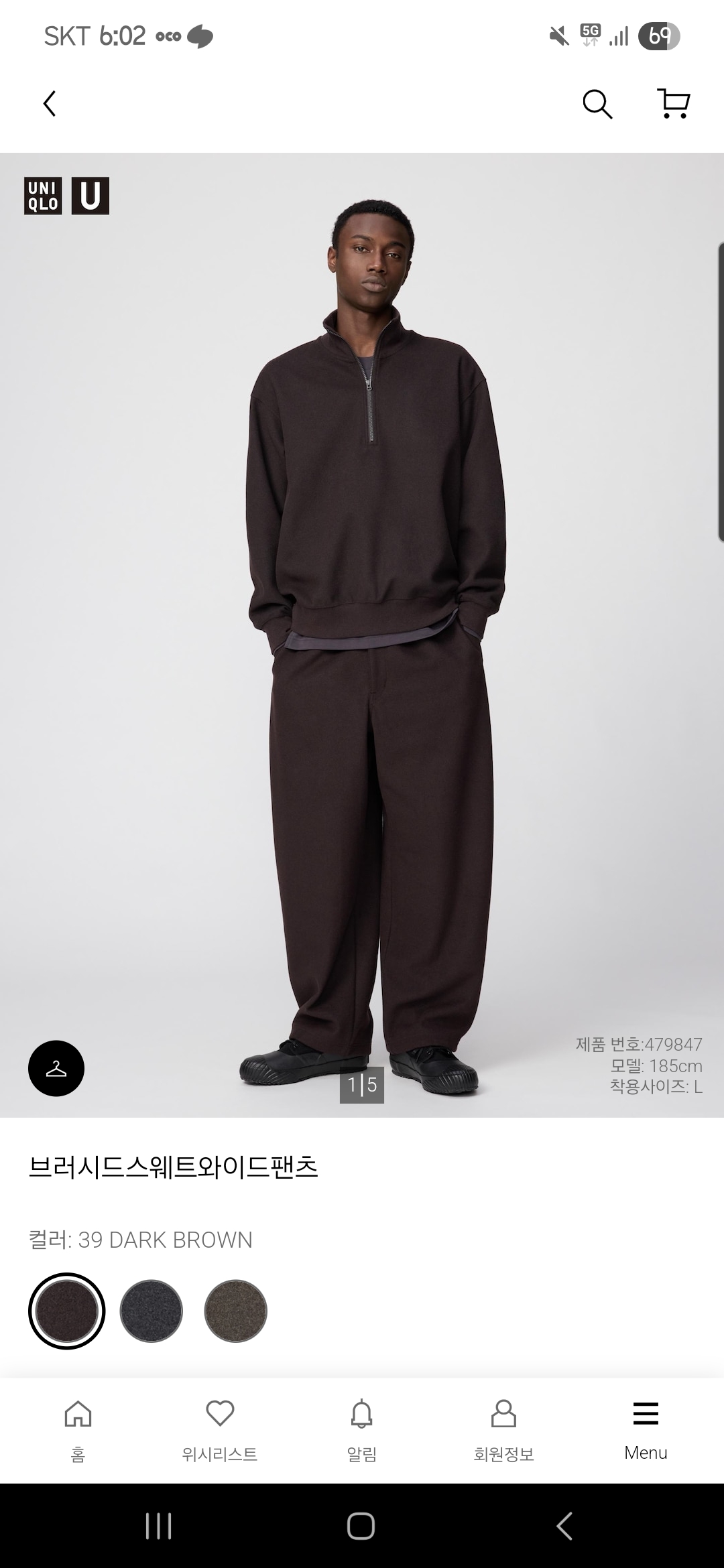Open the search icon
The width and height of the screenshot is (724, 1568).
click(x=597, y=104)
